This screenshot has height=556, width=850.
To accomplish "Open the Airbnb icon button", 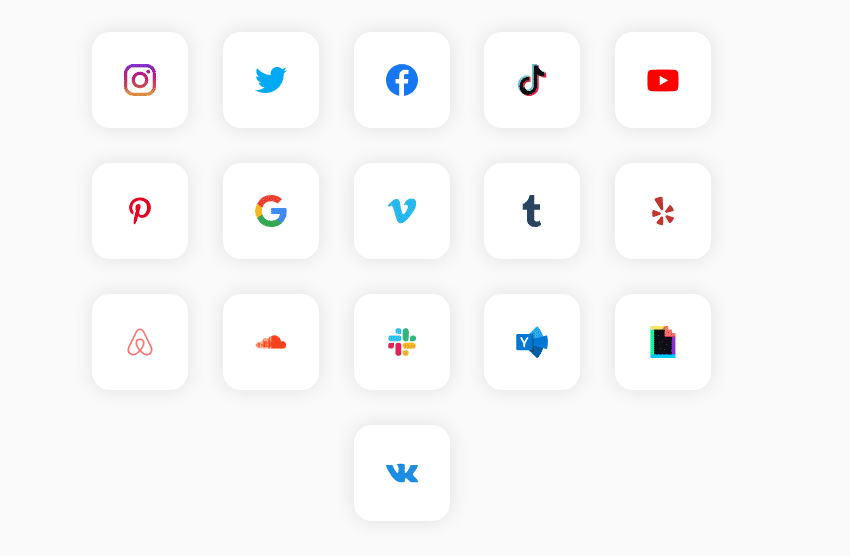I will (140, 342).
